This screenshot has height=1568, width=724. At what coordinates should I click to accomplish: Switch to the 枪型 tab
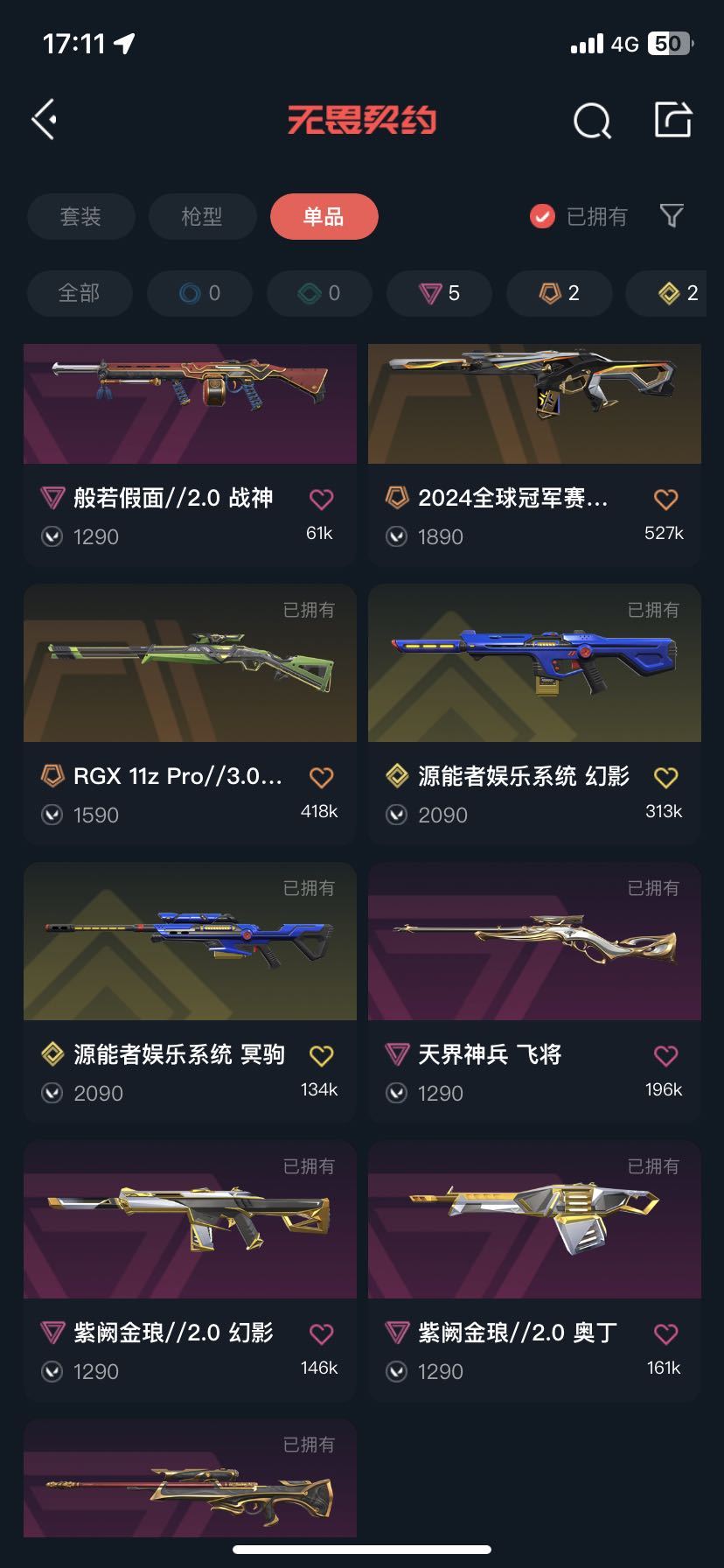202,216
